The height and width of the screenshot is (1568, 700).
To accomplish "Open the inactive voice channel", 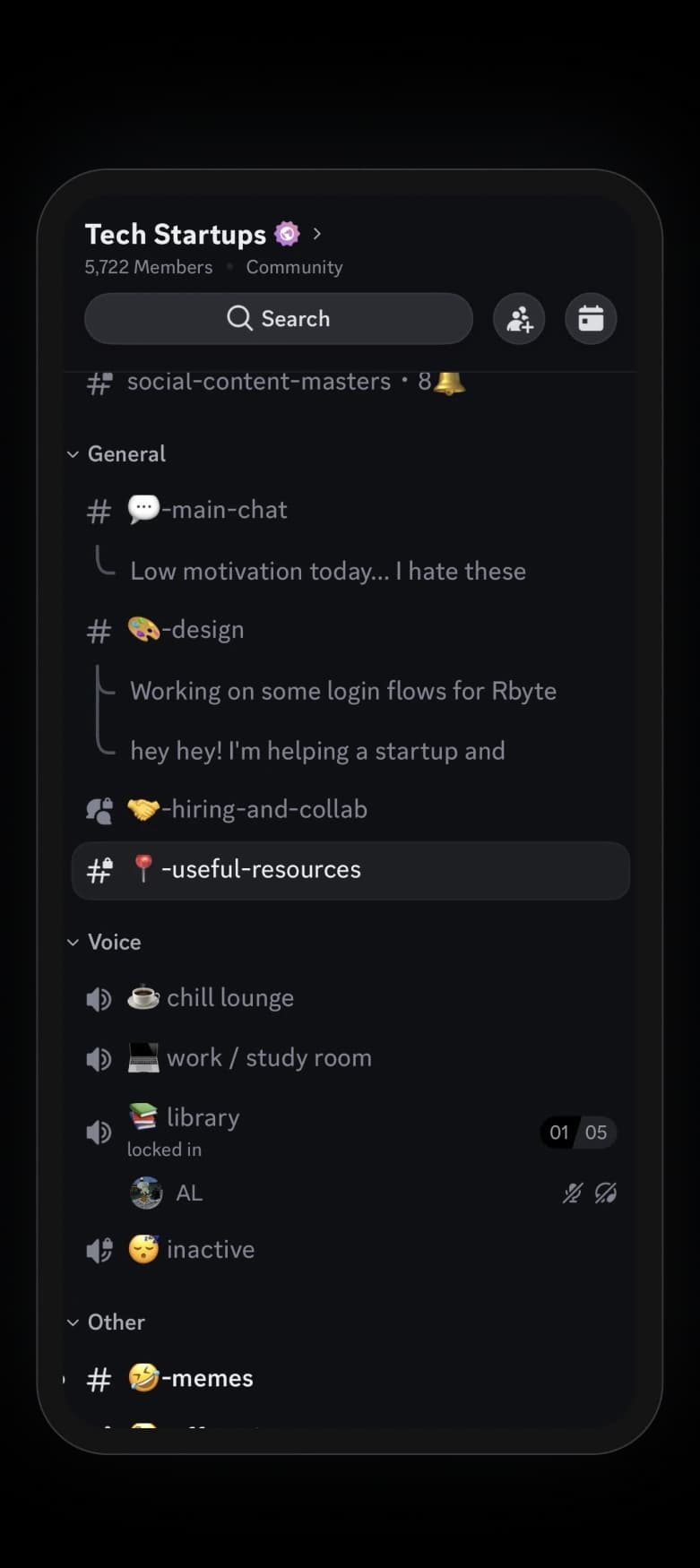I will click(x=210, y=1250).
